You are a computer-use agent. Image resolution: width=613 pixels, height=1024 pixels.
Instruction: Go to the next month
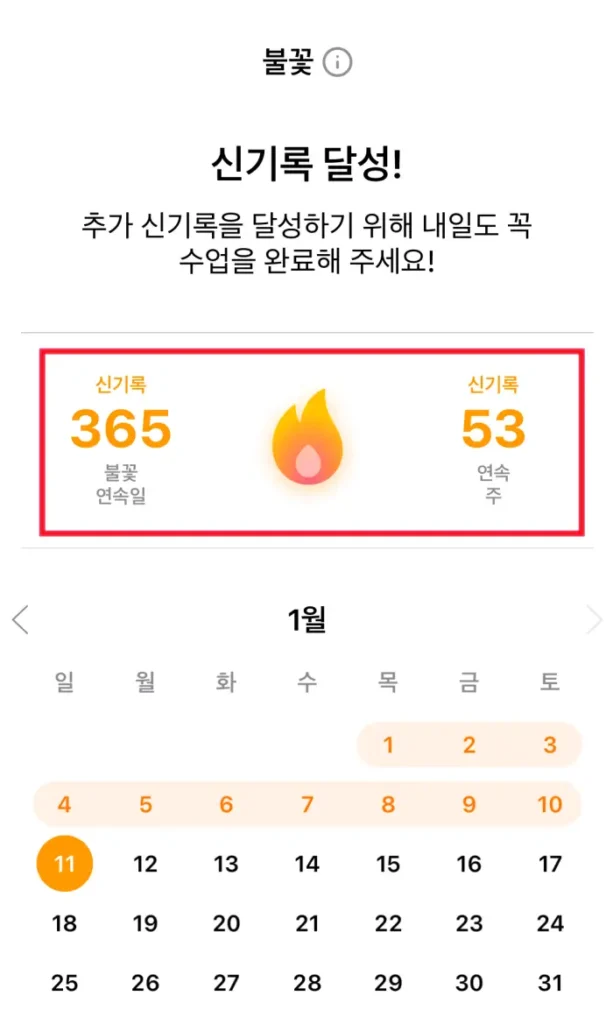(x=594, y=620)
